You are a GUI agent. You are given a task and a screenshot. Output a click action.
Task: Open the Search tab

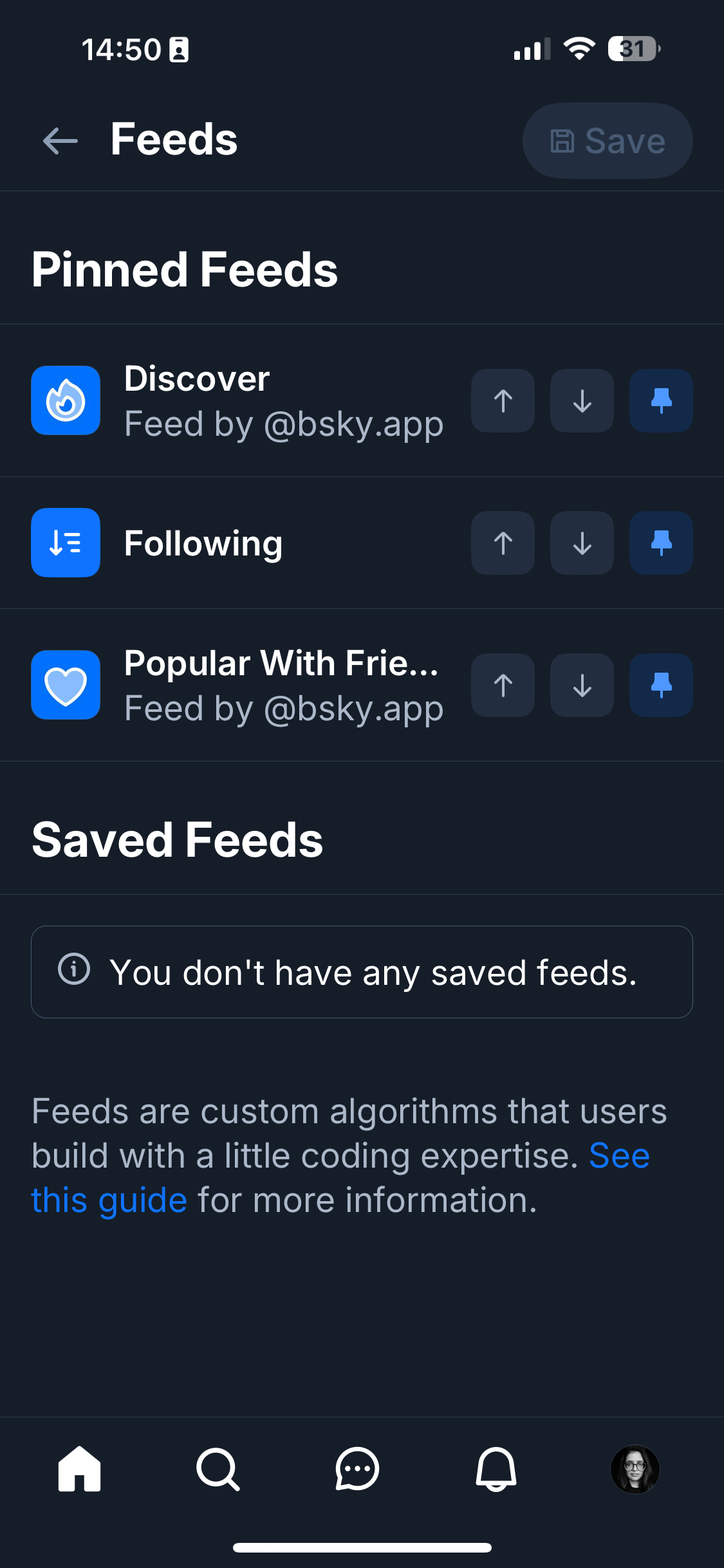[x=218, y=1469]
